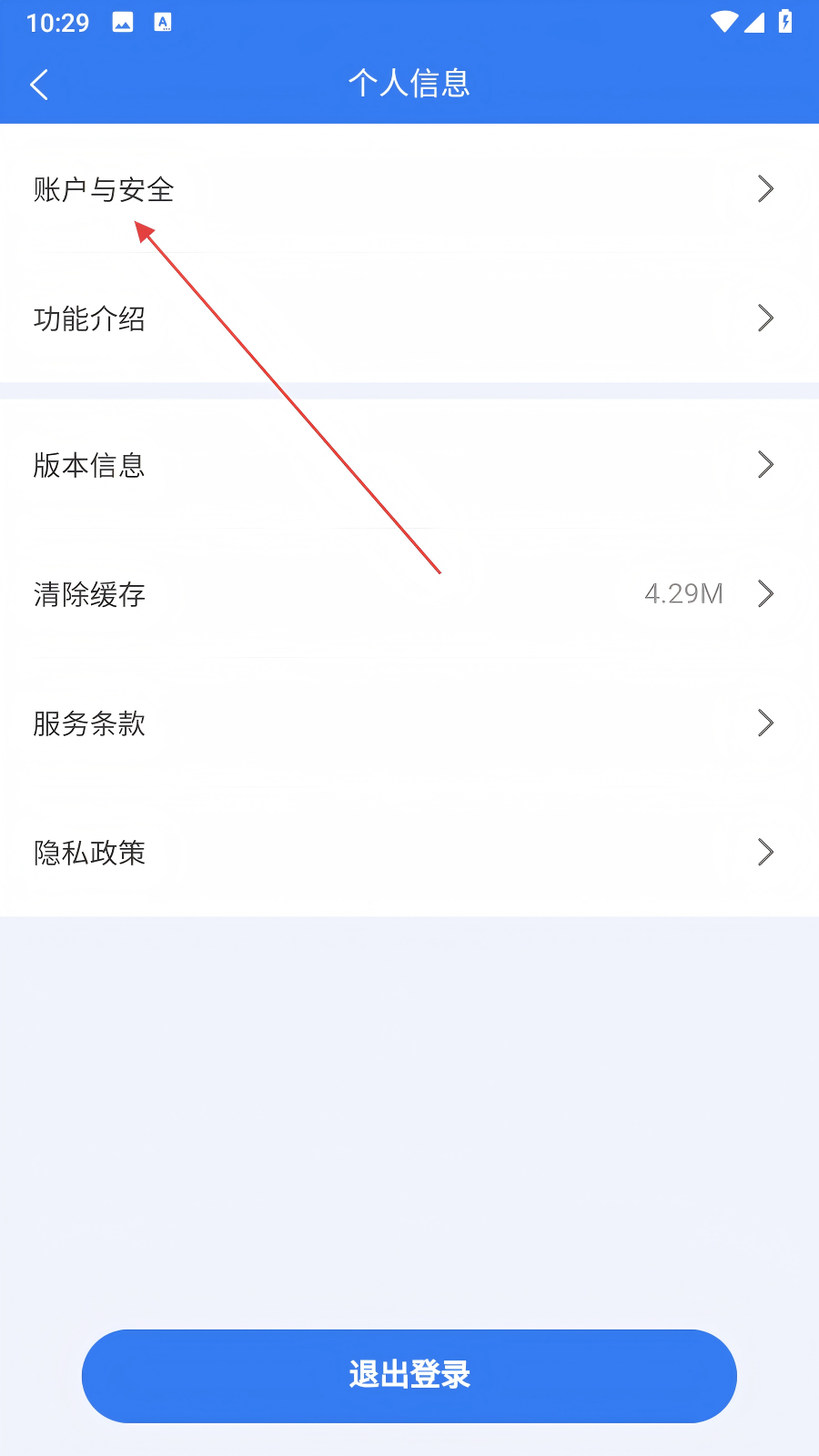View 版本信息 details
The height and width of the screenshot is (1456, 819).
(89, 465)
